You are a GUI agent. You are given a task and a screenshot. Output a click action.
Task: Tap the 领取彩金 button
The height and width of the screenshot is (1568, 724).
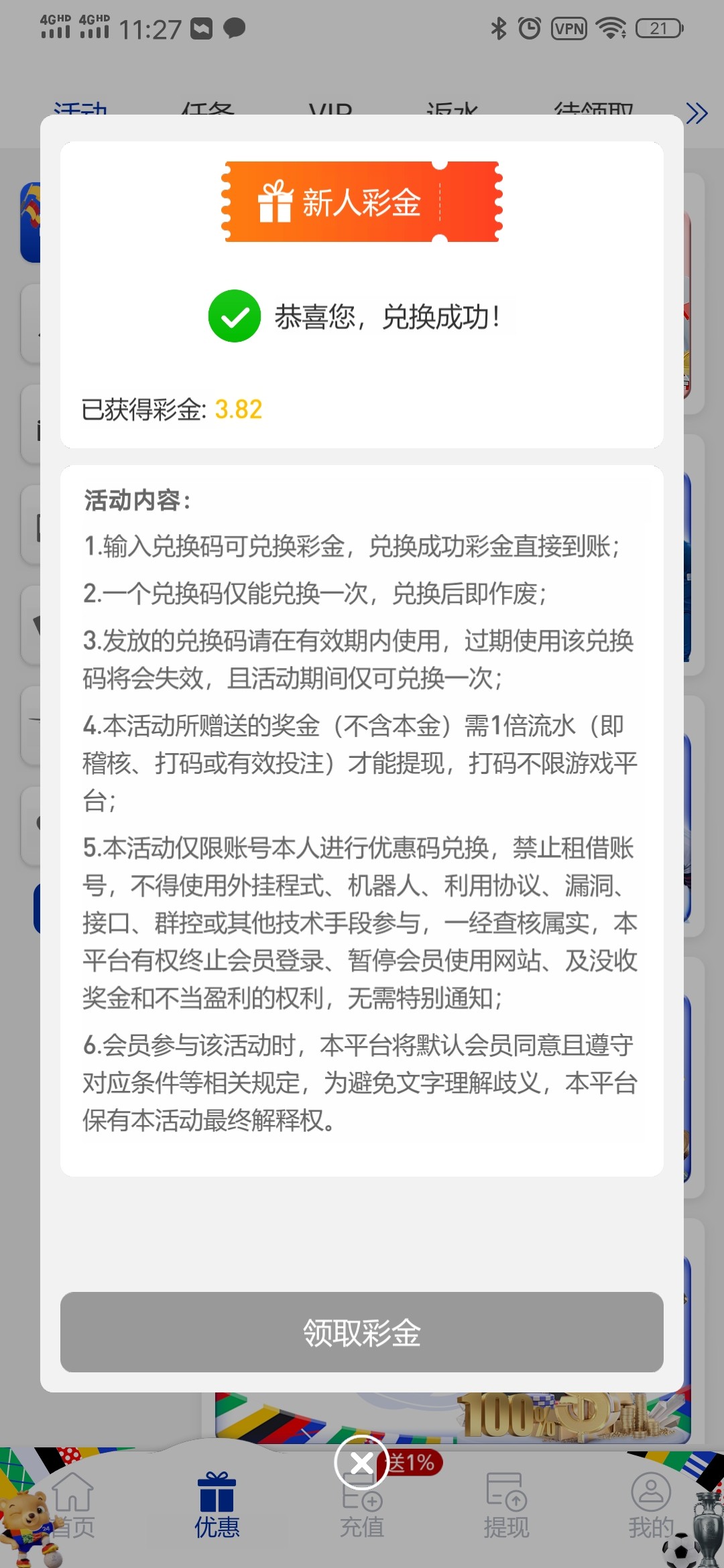point(362,1332)
